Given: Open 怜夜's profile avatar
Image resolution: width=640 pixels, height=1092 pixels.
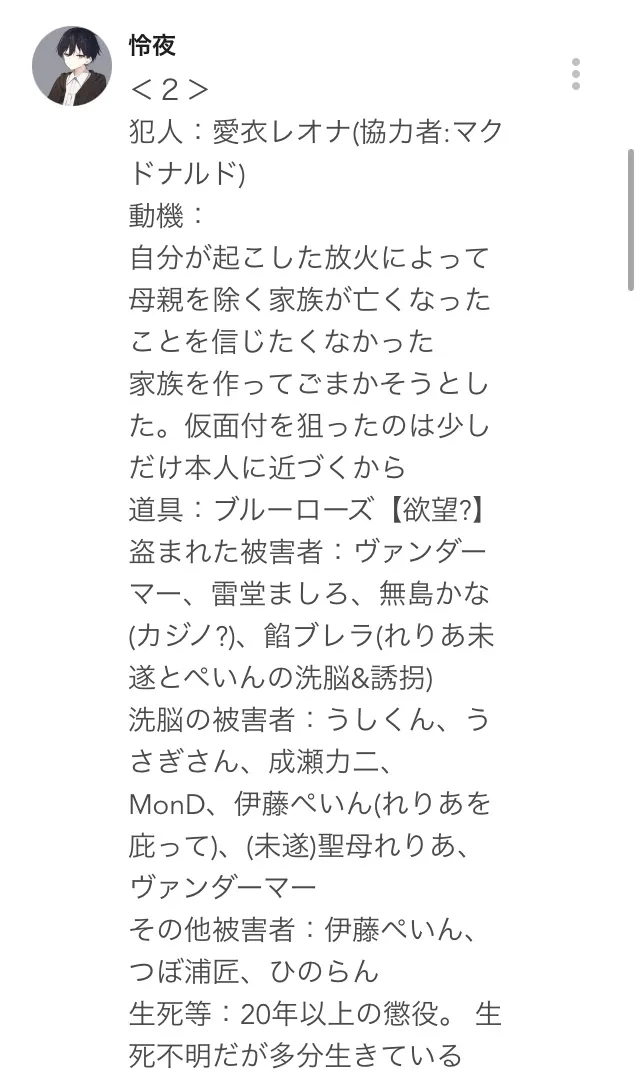Looking at the screenshot, I should pos(72,66).
